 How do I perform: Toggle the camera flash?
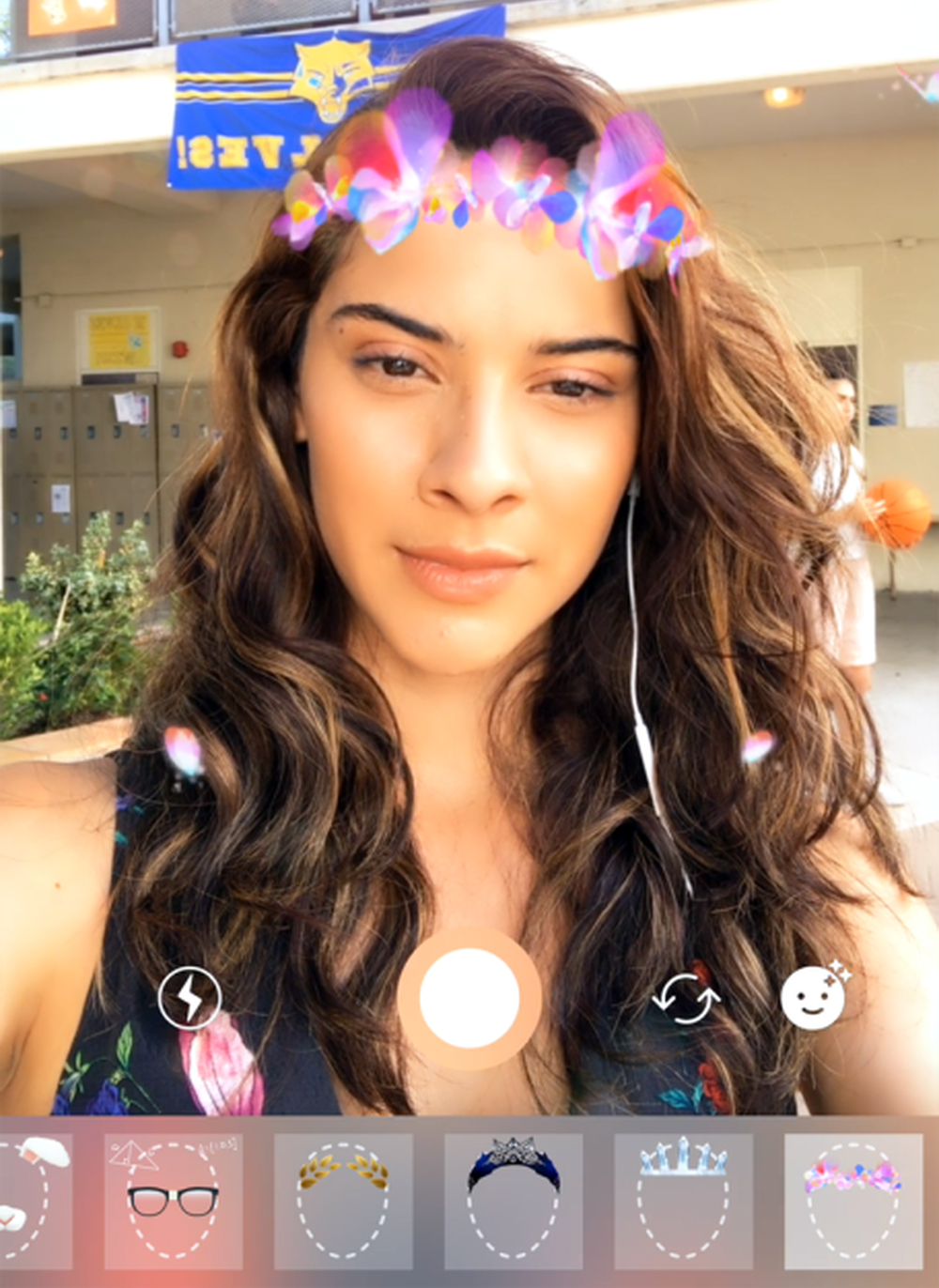[190, 999]
